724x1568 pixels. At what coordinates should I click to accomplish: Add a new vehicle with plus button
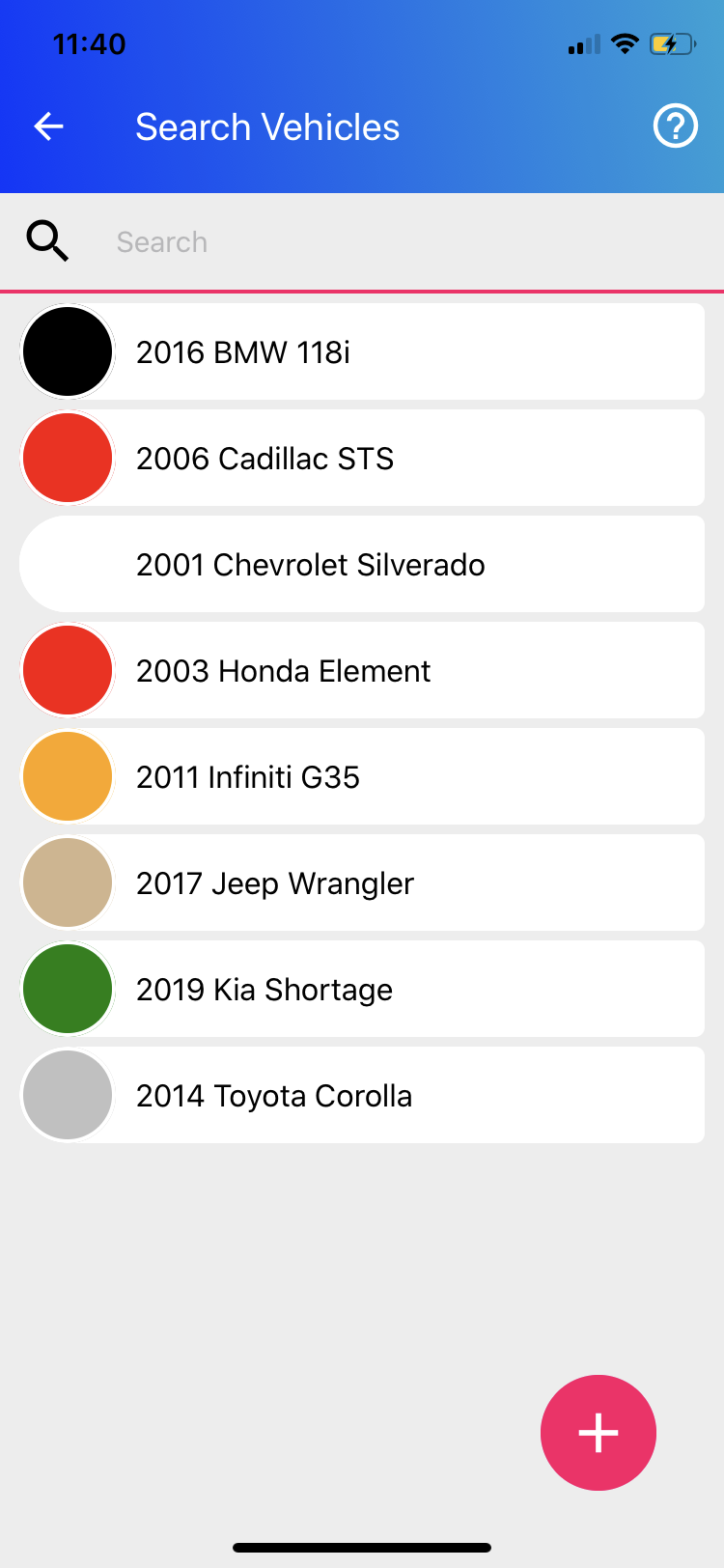click(x=599, y=1433)
